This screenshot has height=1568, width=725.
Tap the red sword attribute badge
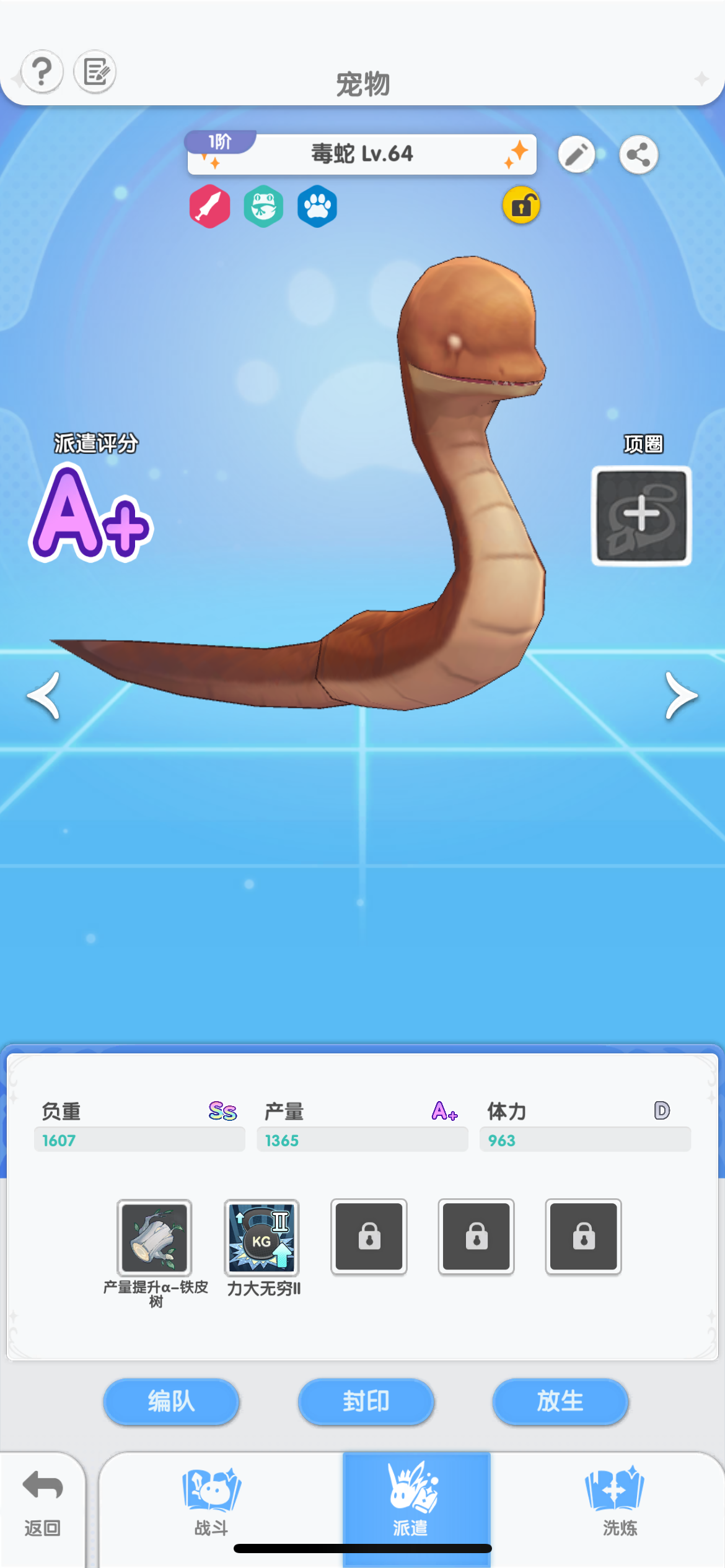tap(209, 207)
